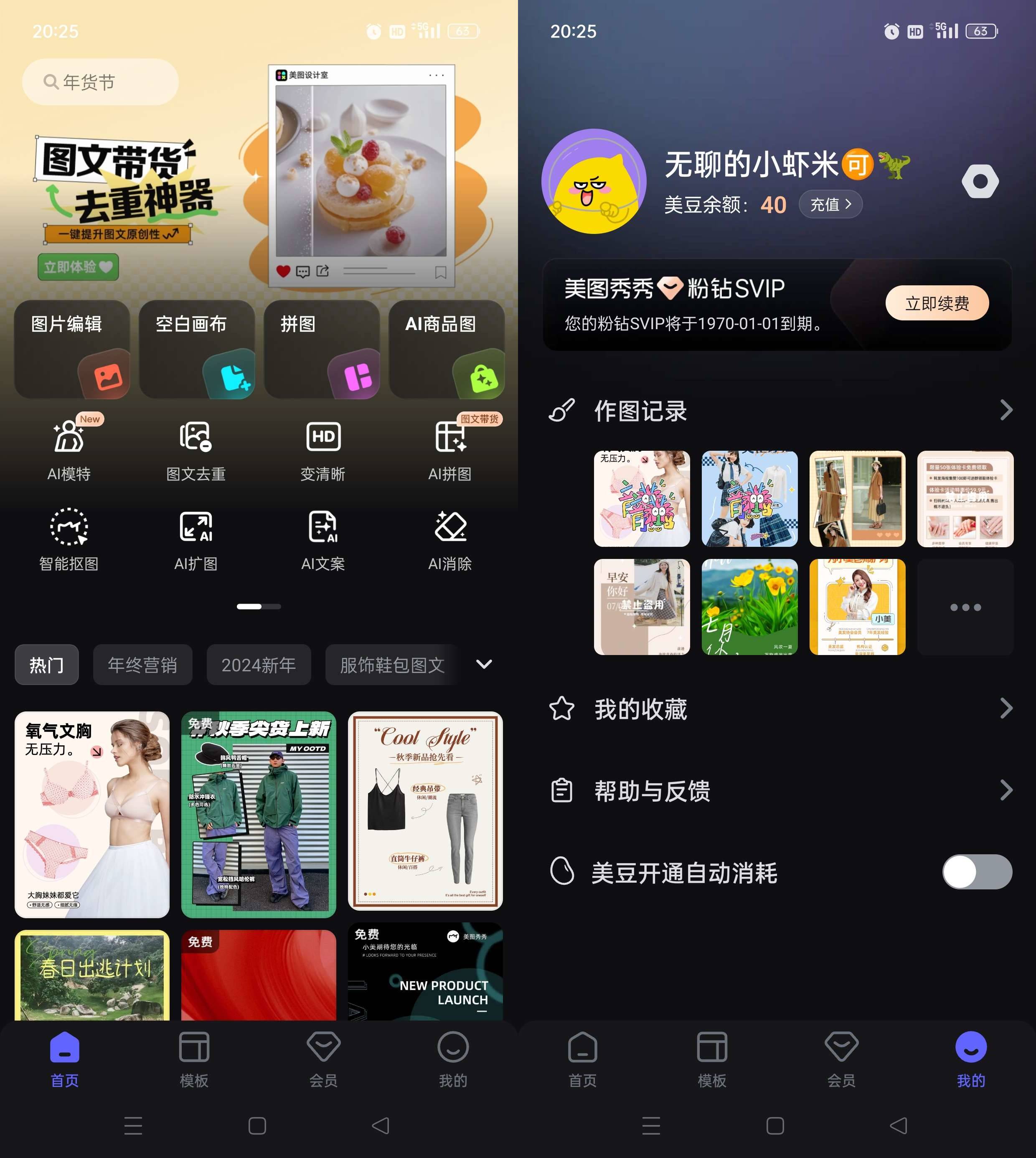This screenshot has height=1158, width=1036.
Task: Tap the 立即体验 banner button
Action: pyautogui.click(x=78, y=267)
